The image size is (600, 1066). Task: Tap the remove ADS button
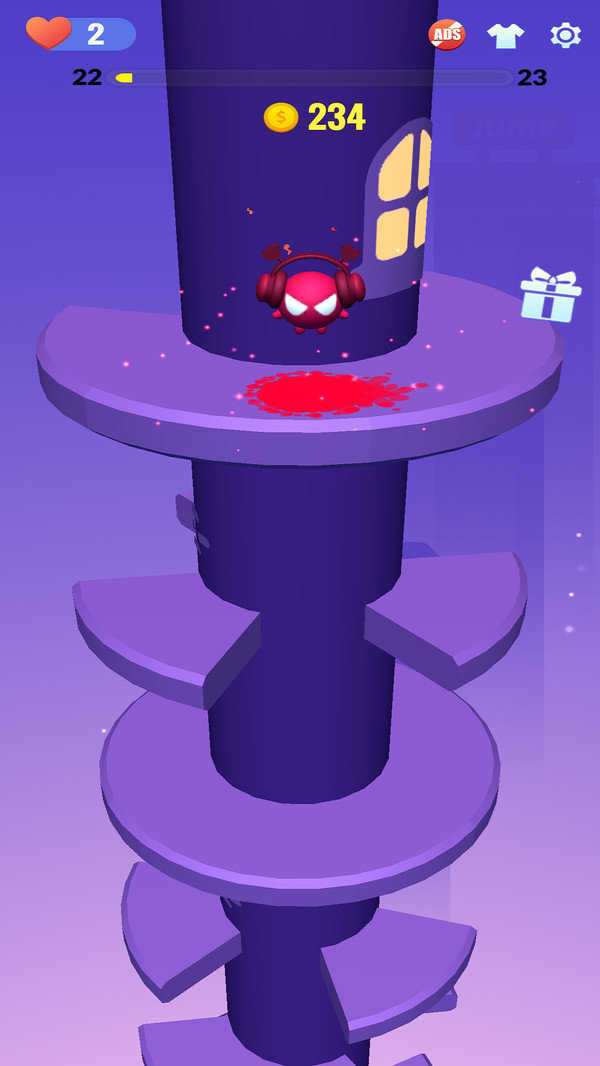[447, 35]
